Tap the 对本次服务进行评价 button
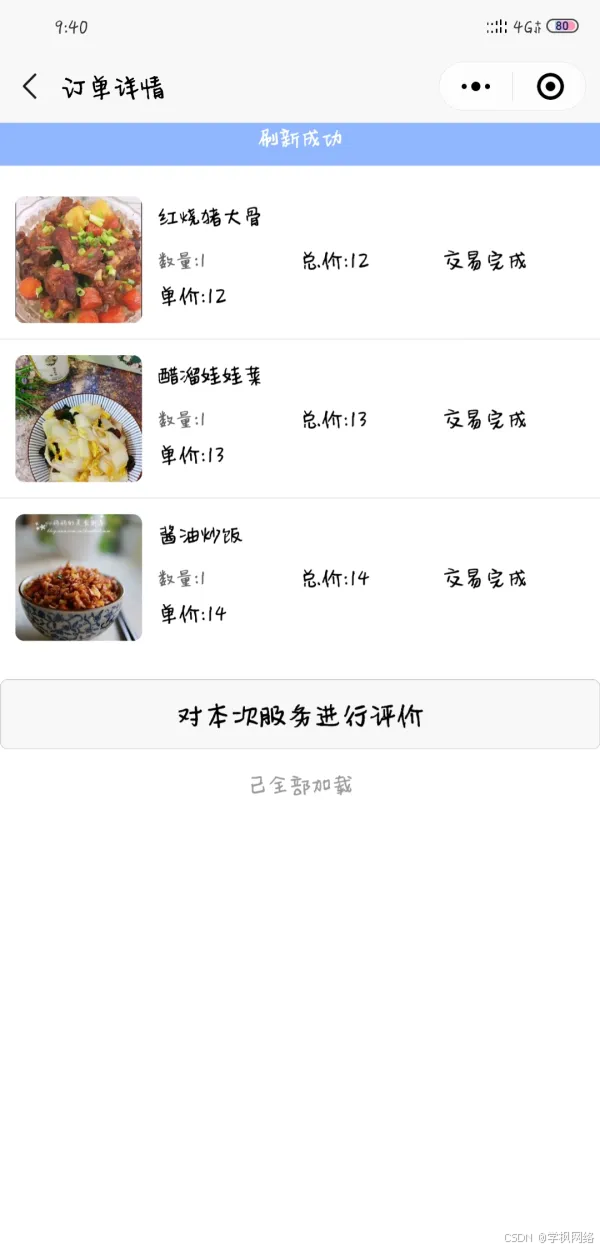This screenshot has height=1249, width=600. (300, 715)
